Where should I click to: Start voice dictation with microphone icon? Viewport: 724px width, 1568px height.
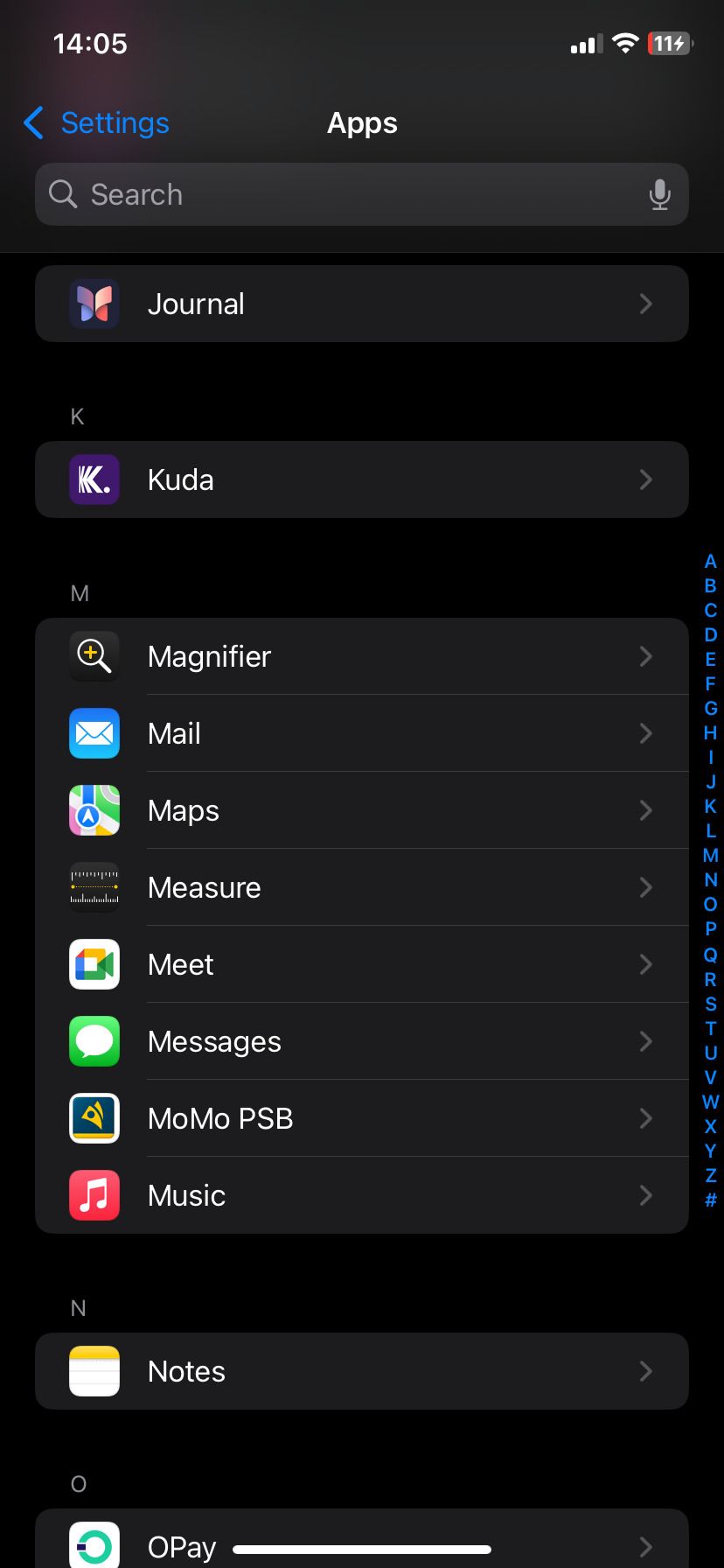(x=659, y=194)
